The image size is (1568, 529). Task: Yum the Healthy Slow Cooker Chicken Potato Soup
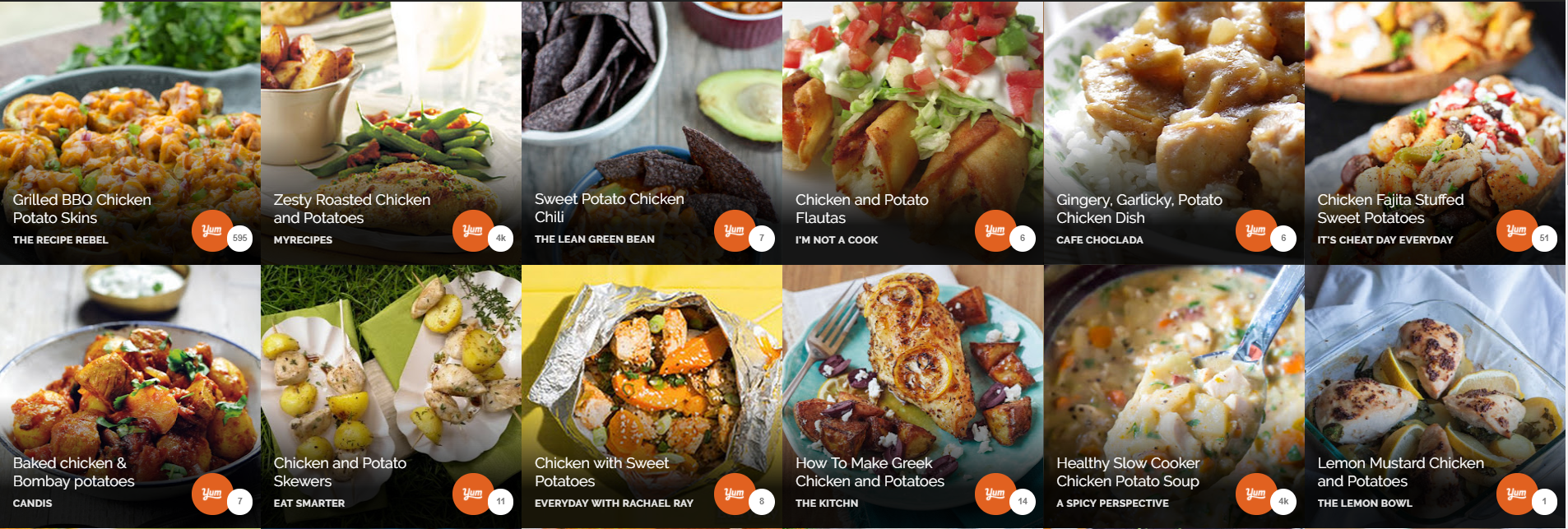pos(1255,494)
